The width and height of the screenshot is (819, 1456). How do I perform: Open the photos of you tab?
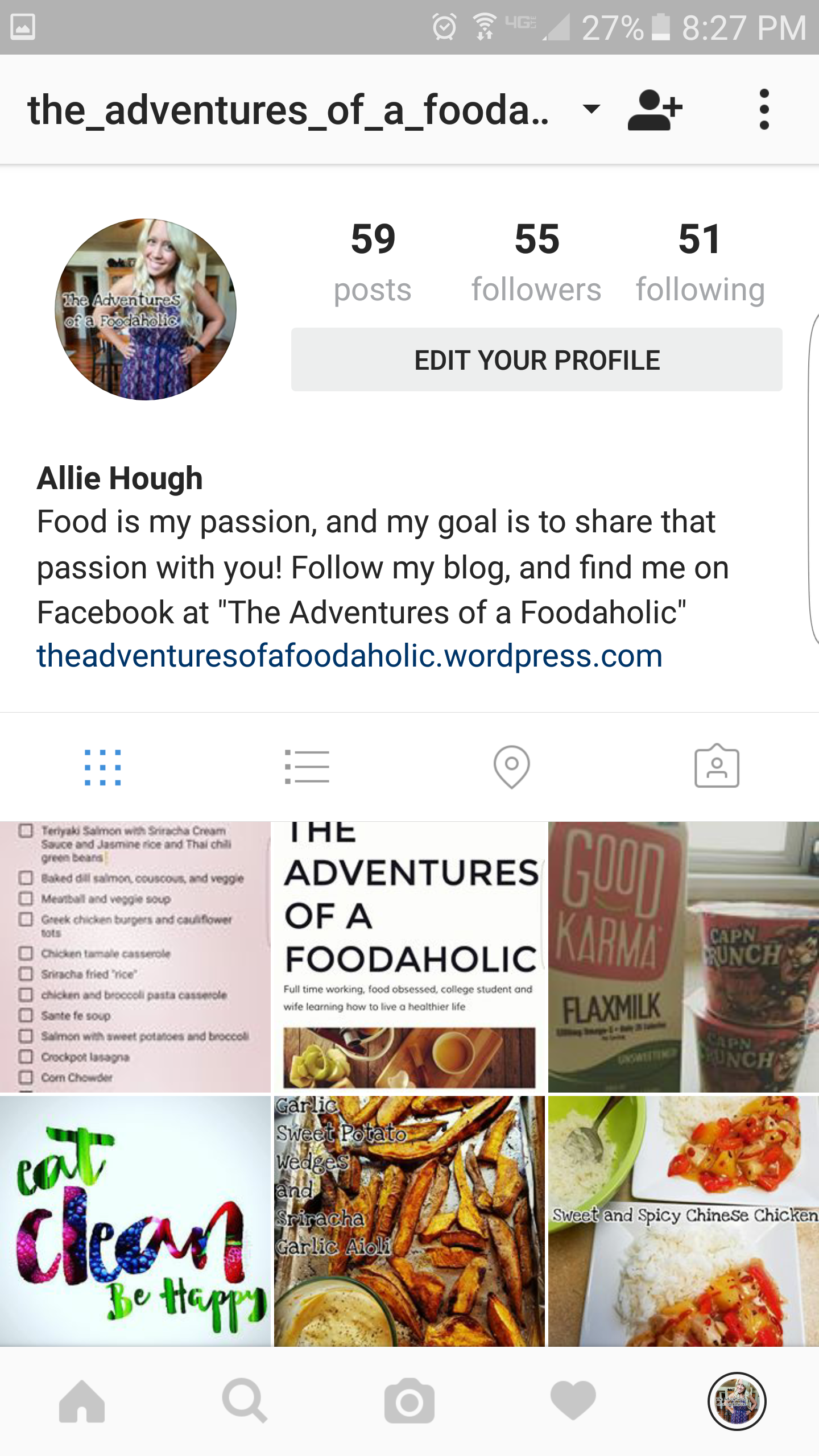[717, 767]
